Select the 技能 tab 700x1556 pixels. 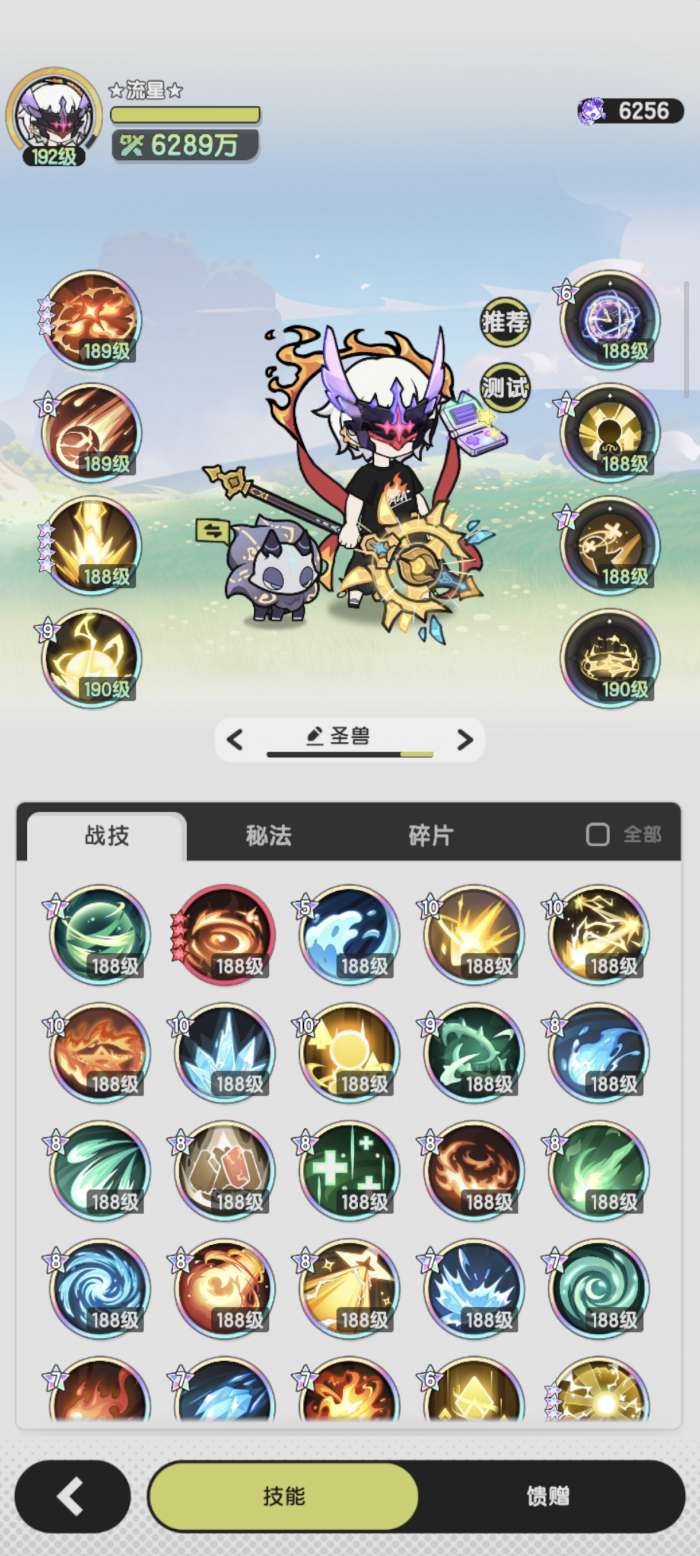pos(283,1496)
